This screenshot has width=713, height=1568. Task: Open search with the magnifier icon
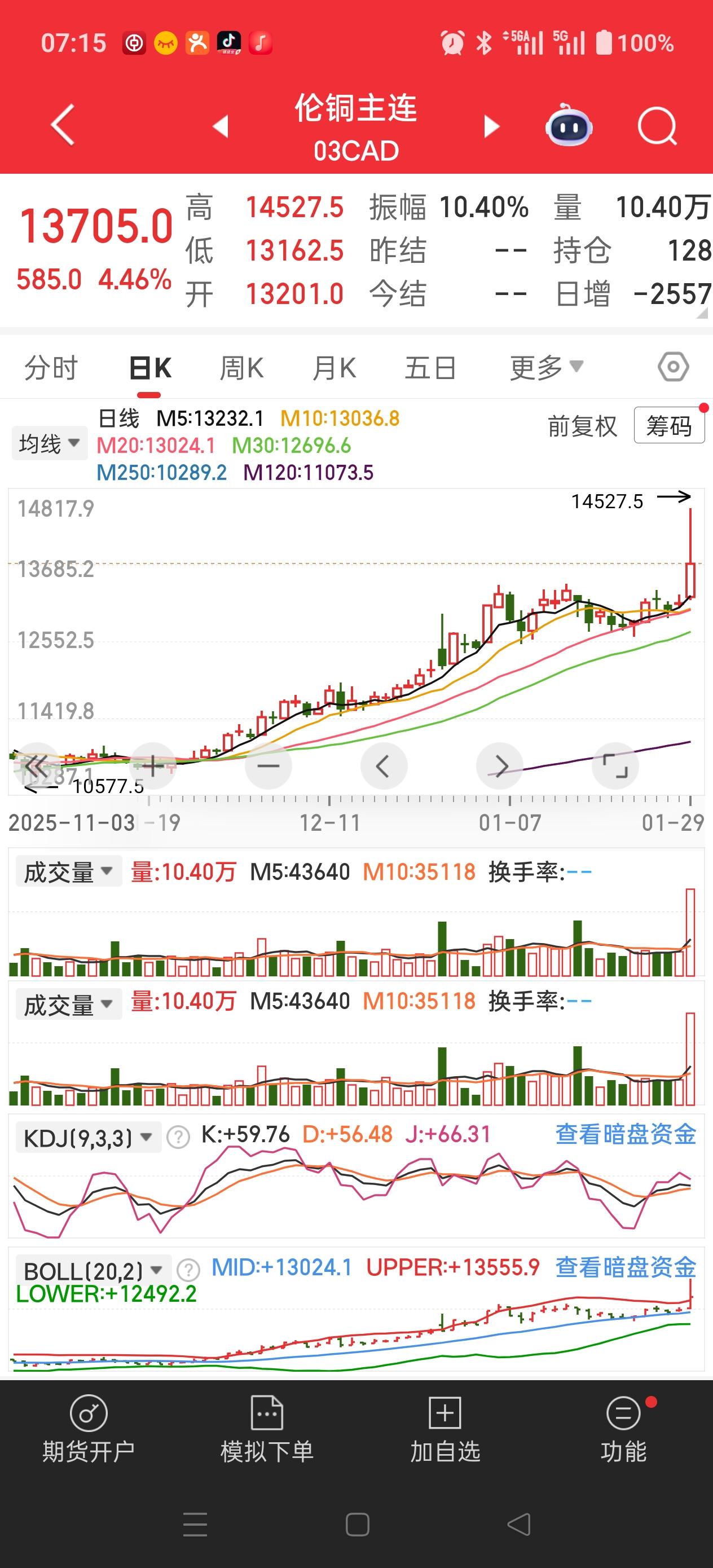657,126
